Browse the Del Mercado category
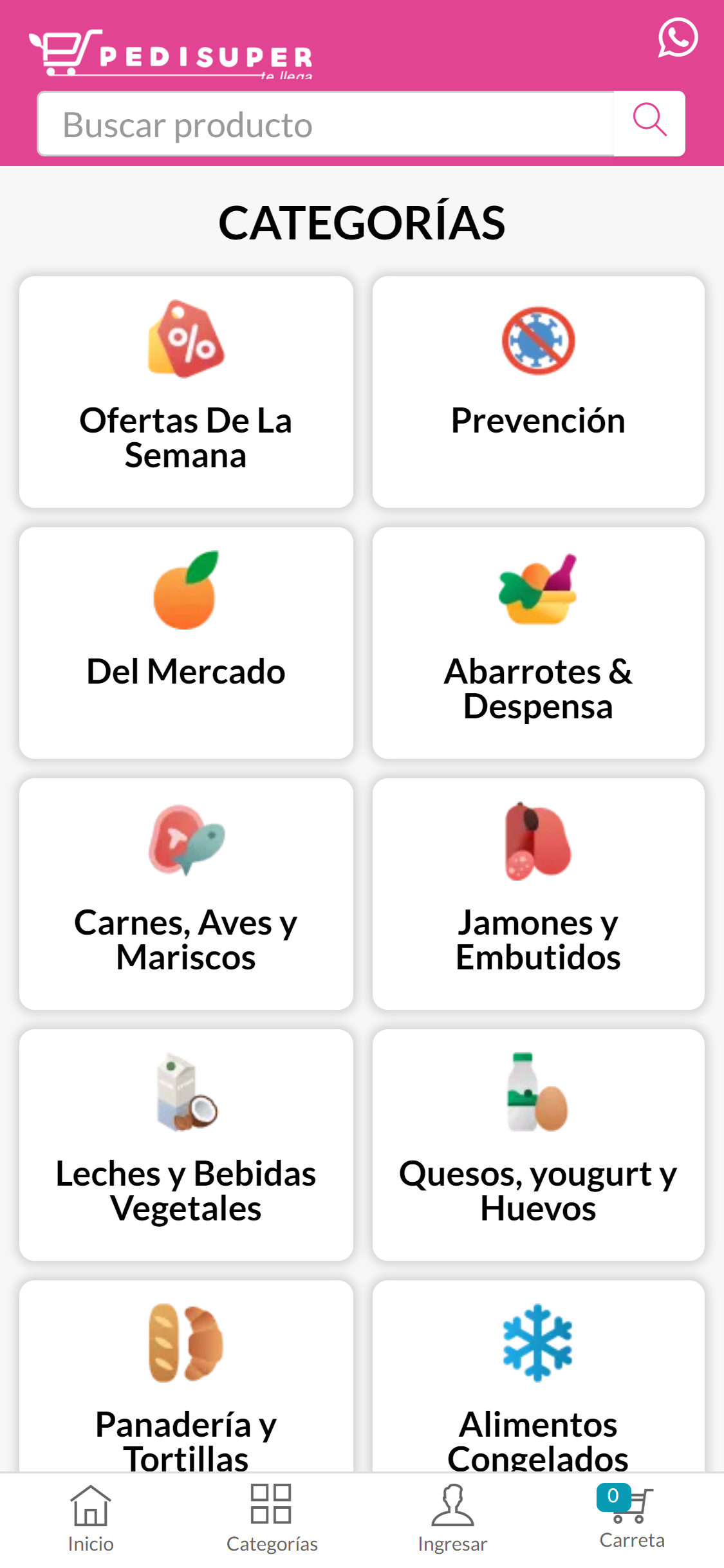This screenshot has height=1568, width=724. 186,642
